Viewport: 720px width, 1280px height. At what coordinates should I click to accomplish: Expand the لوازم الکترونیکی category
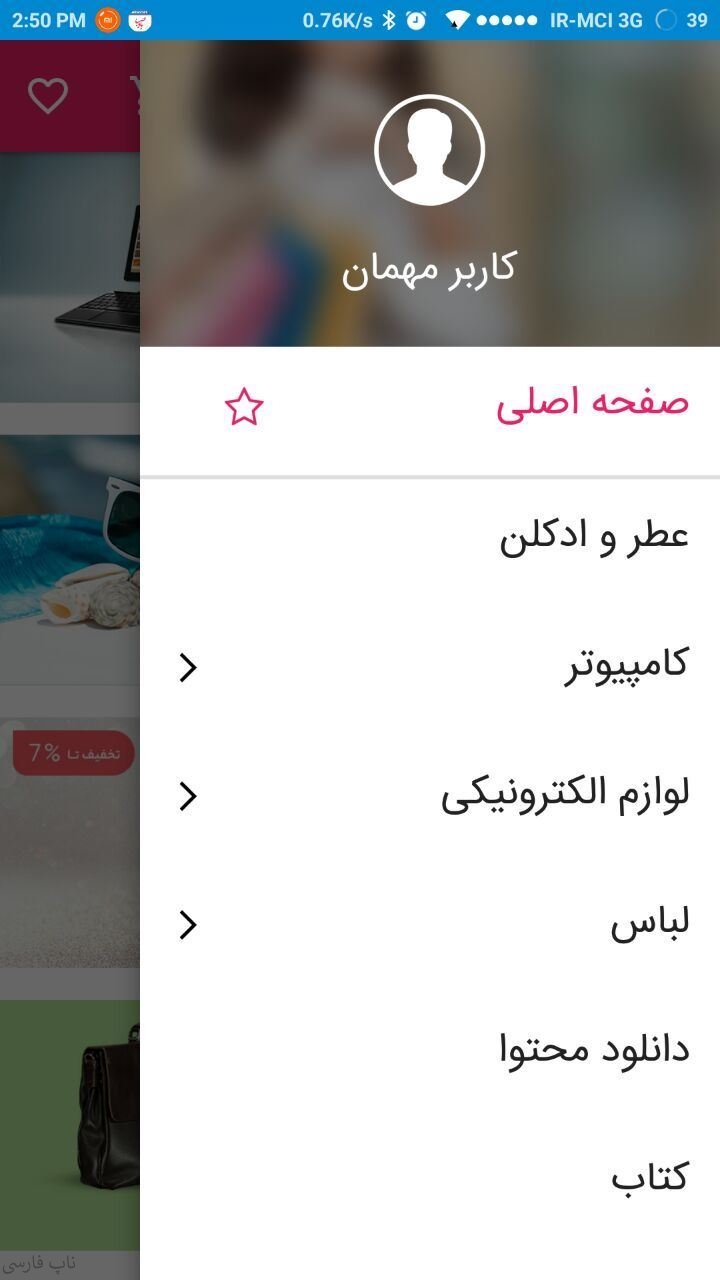point(188,797)
